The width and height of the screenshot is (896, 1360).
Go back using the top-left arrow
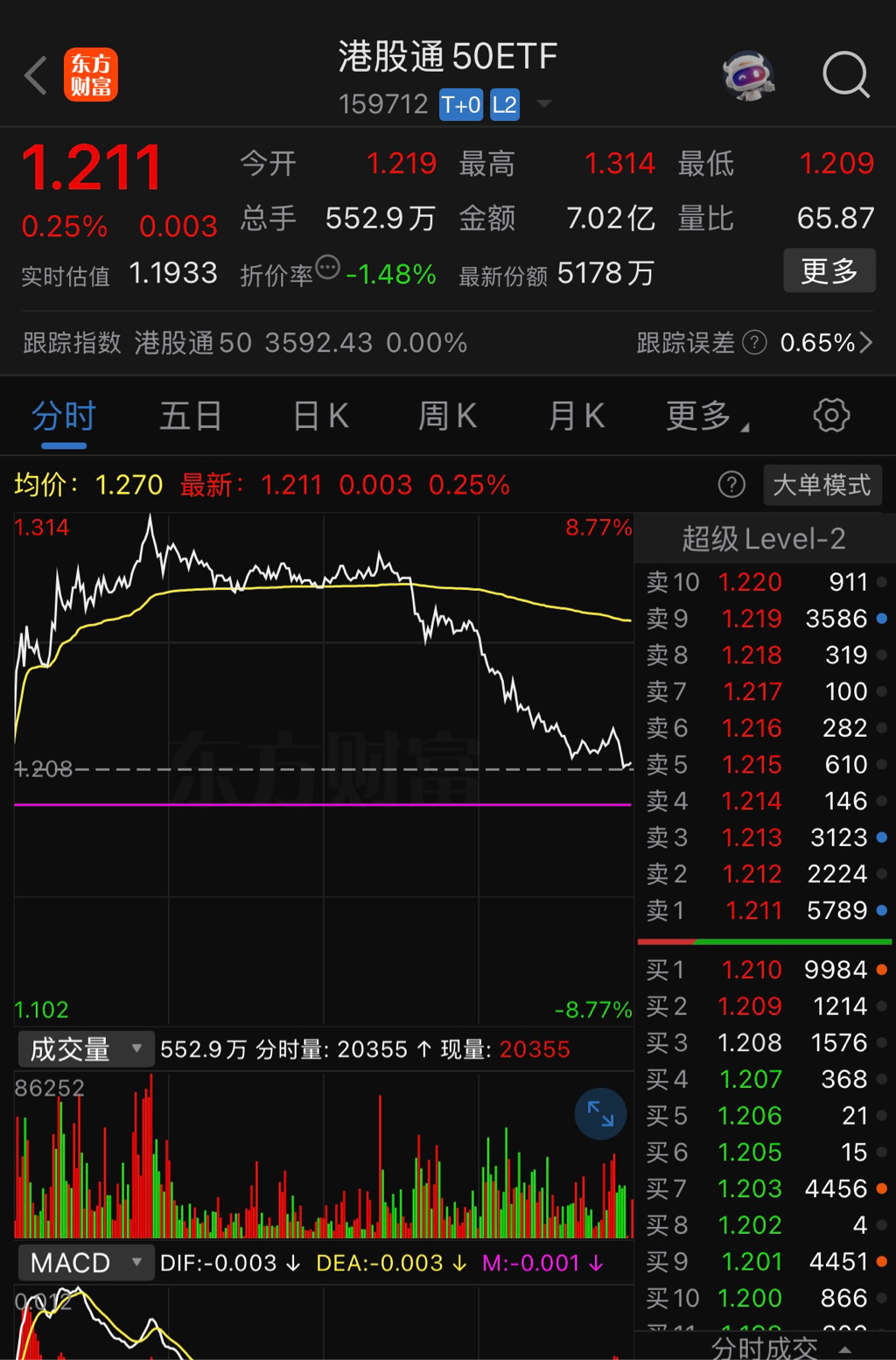tap(36, 75)
